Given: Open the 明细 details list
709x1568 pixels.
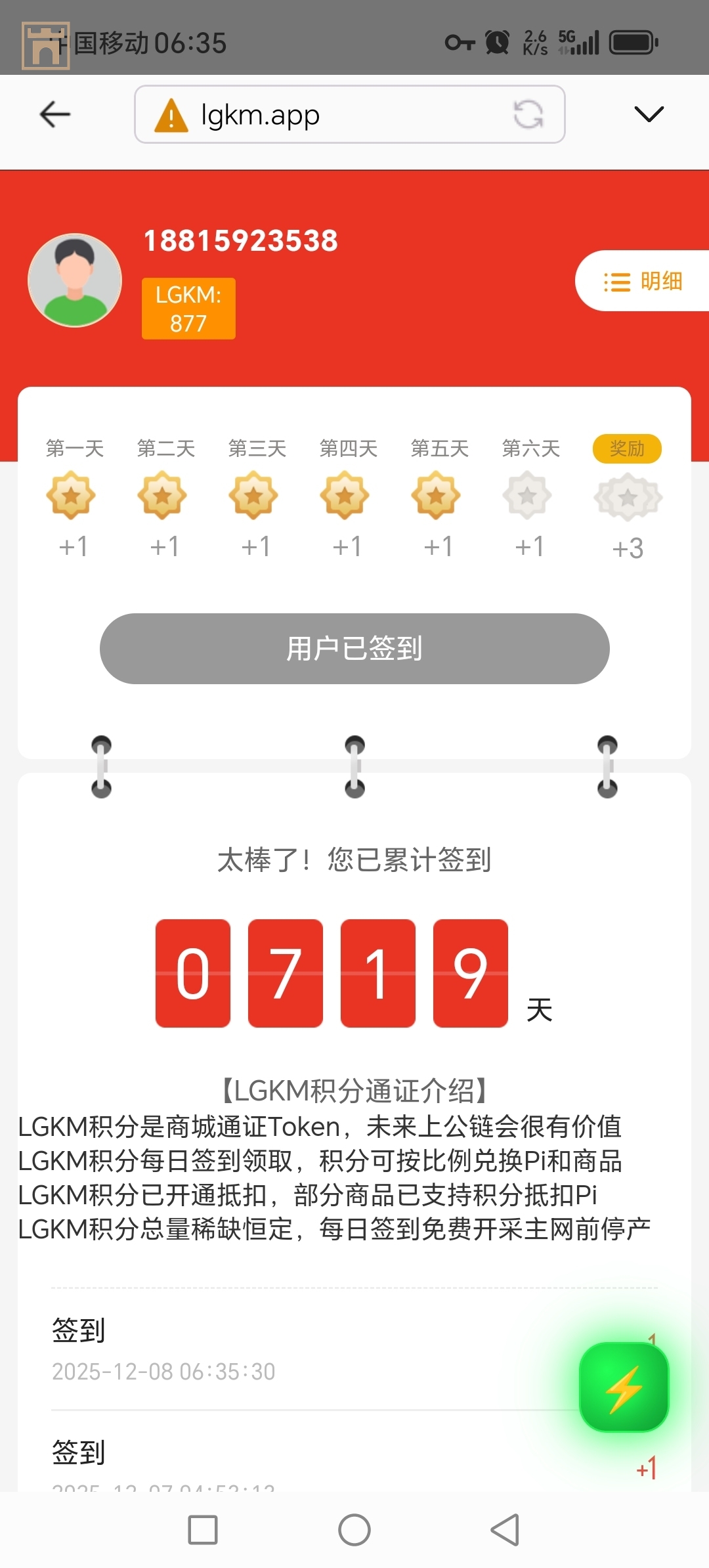Looking at the screenshot, I should 643,281.
